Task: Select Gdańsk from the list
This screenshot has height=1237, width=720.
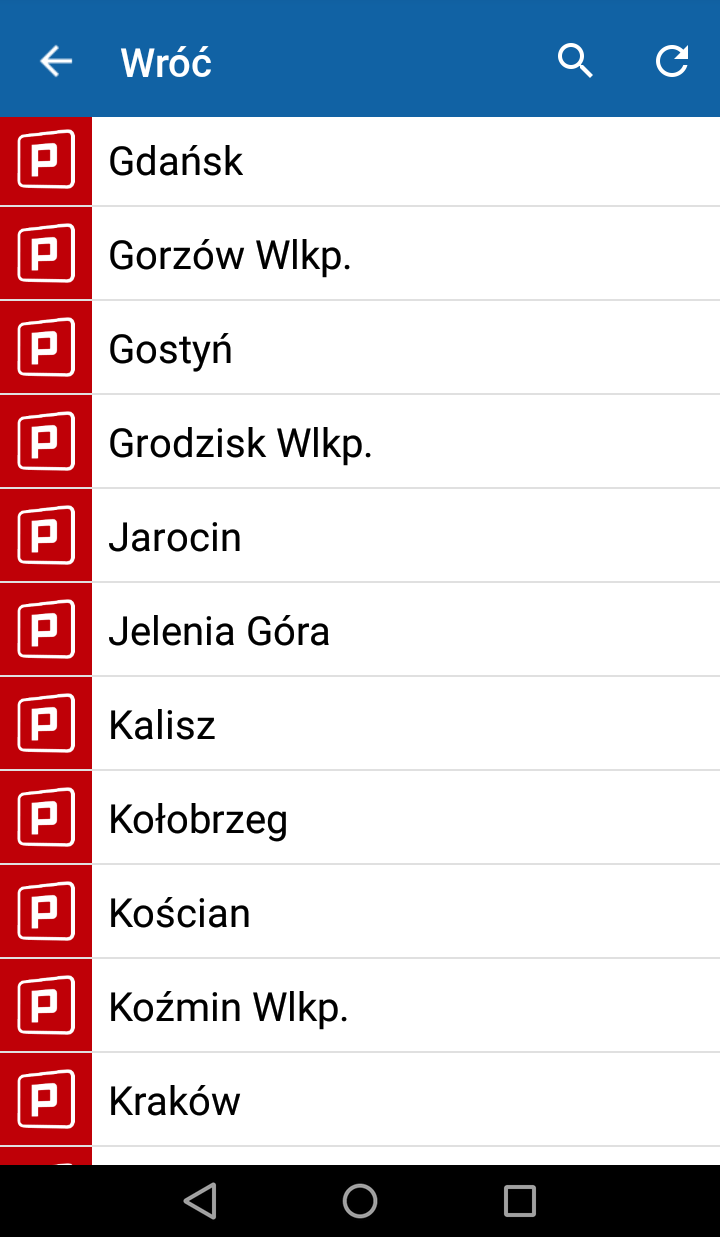Action: click(360, 160)
